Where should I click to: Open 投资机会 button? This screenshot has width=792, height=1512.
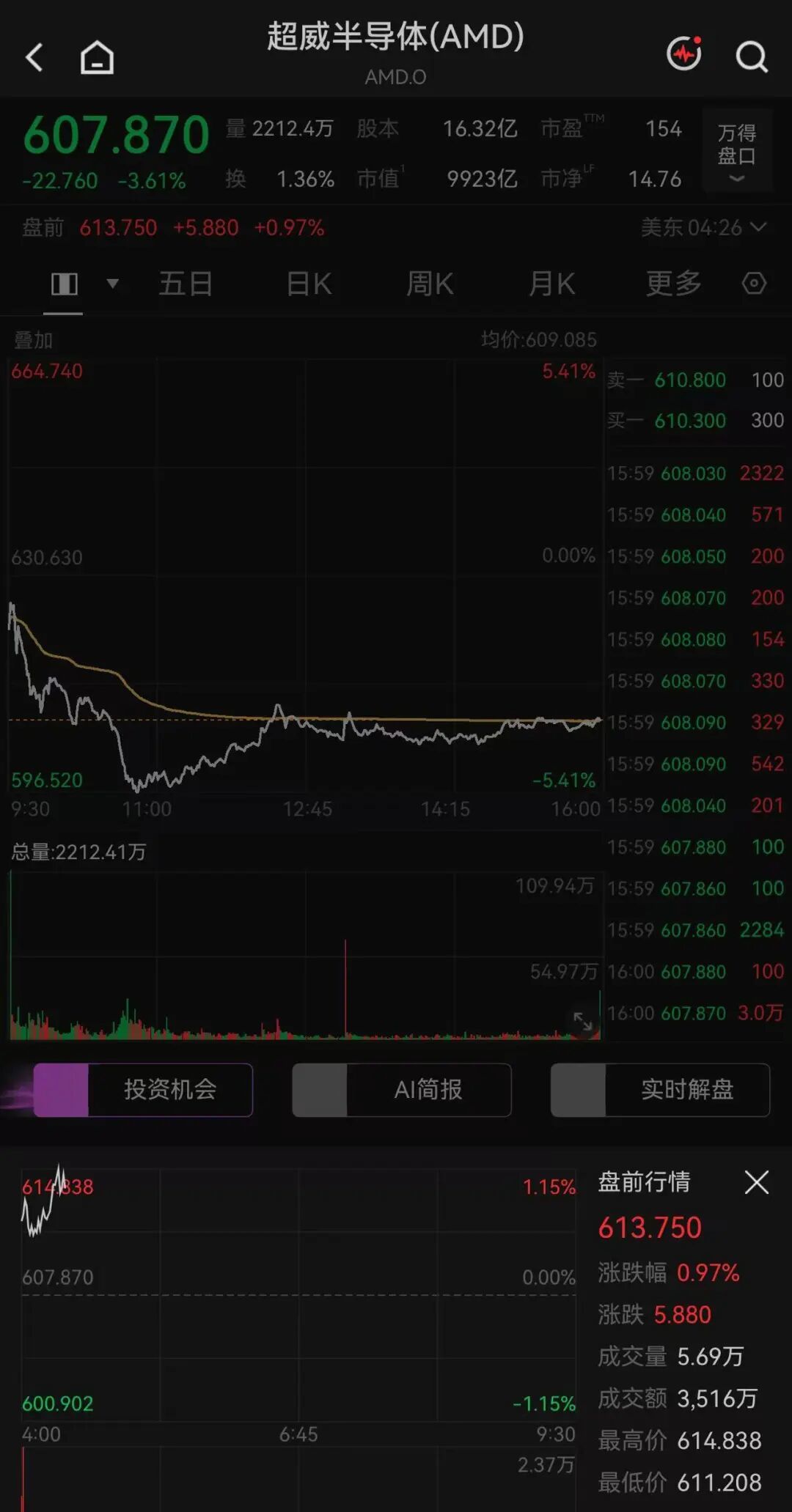143,1090
